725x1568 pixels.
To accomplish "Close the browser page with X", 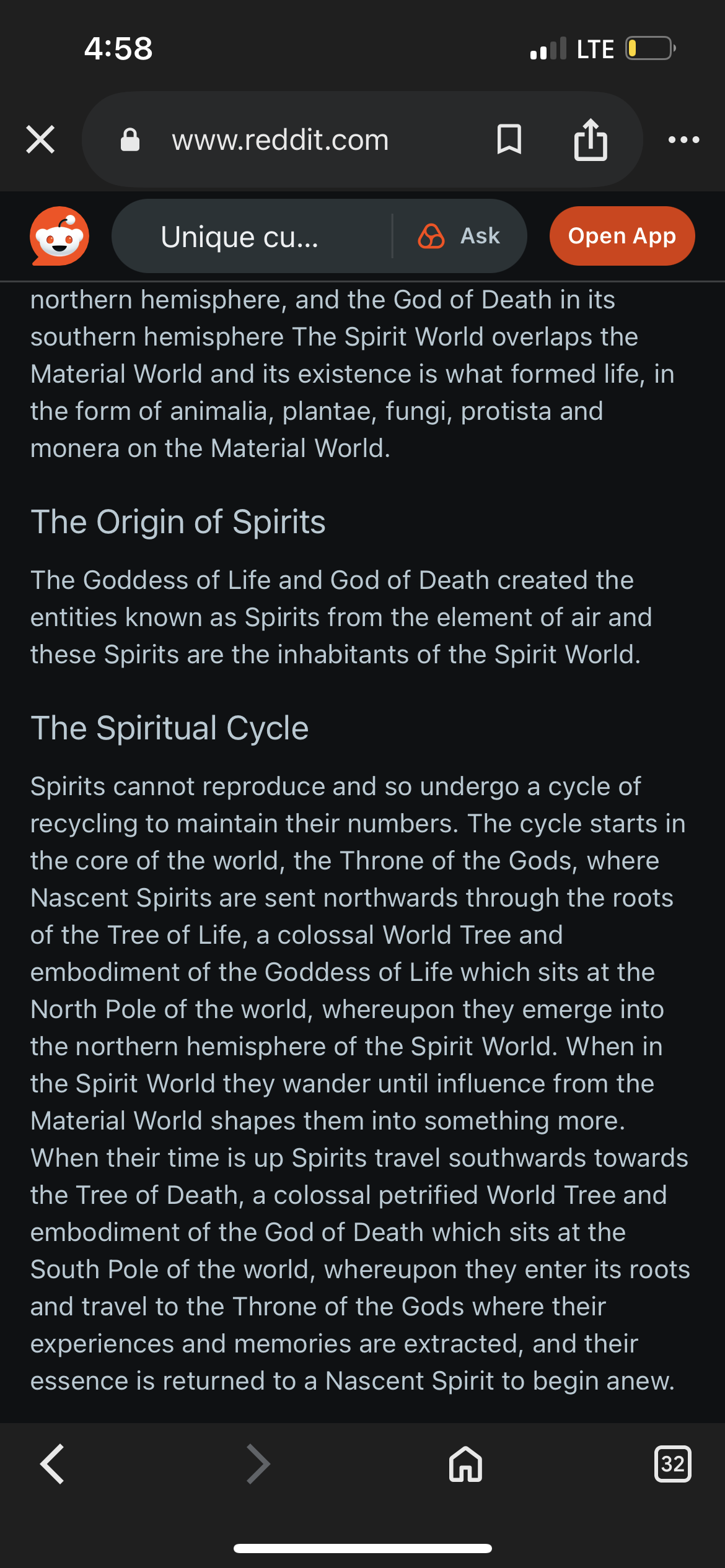I will (x=41, y=139).
